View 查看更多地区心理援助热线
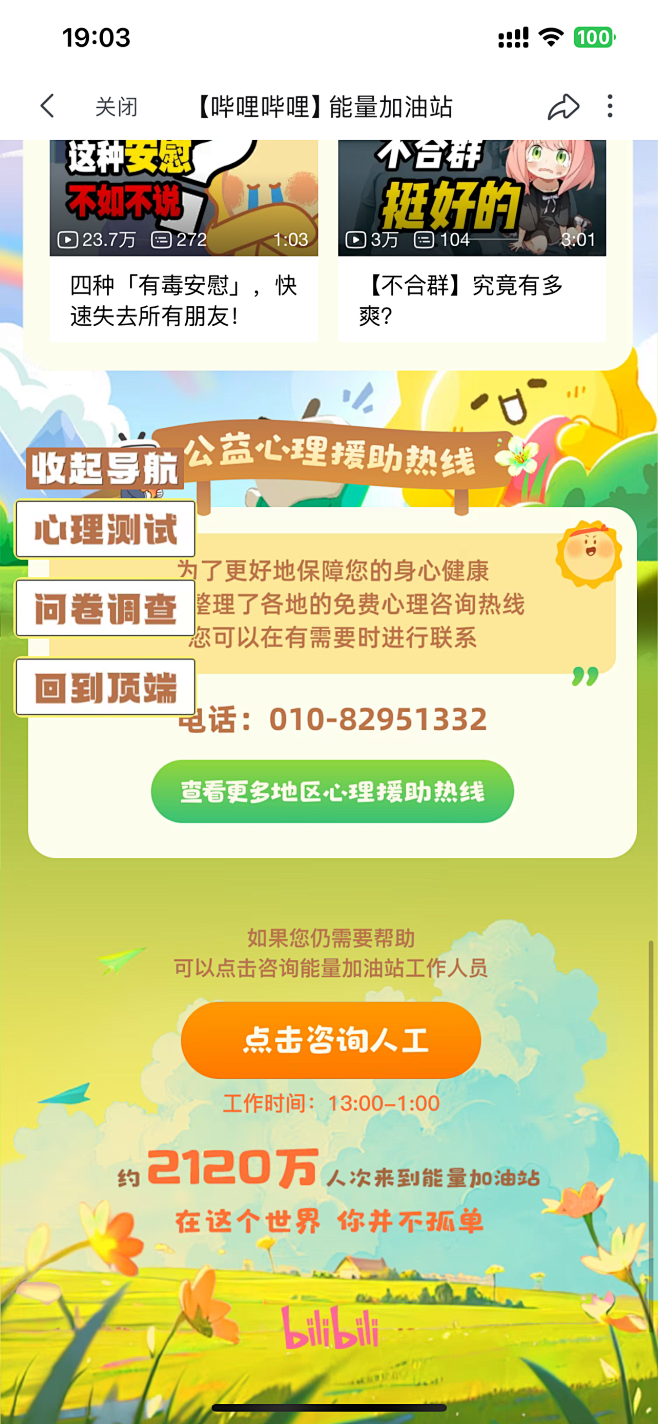 click(x=332, y=792)
